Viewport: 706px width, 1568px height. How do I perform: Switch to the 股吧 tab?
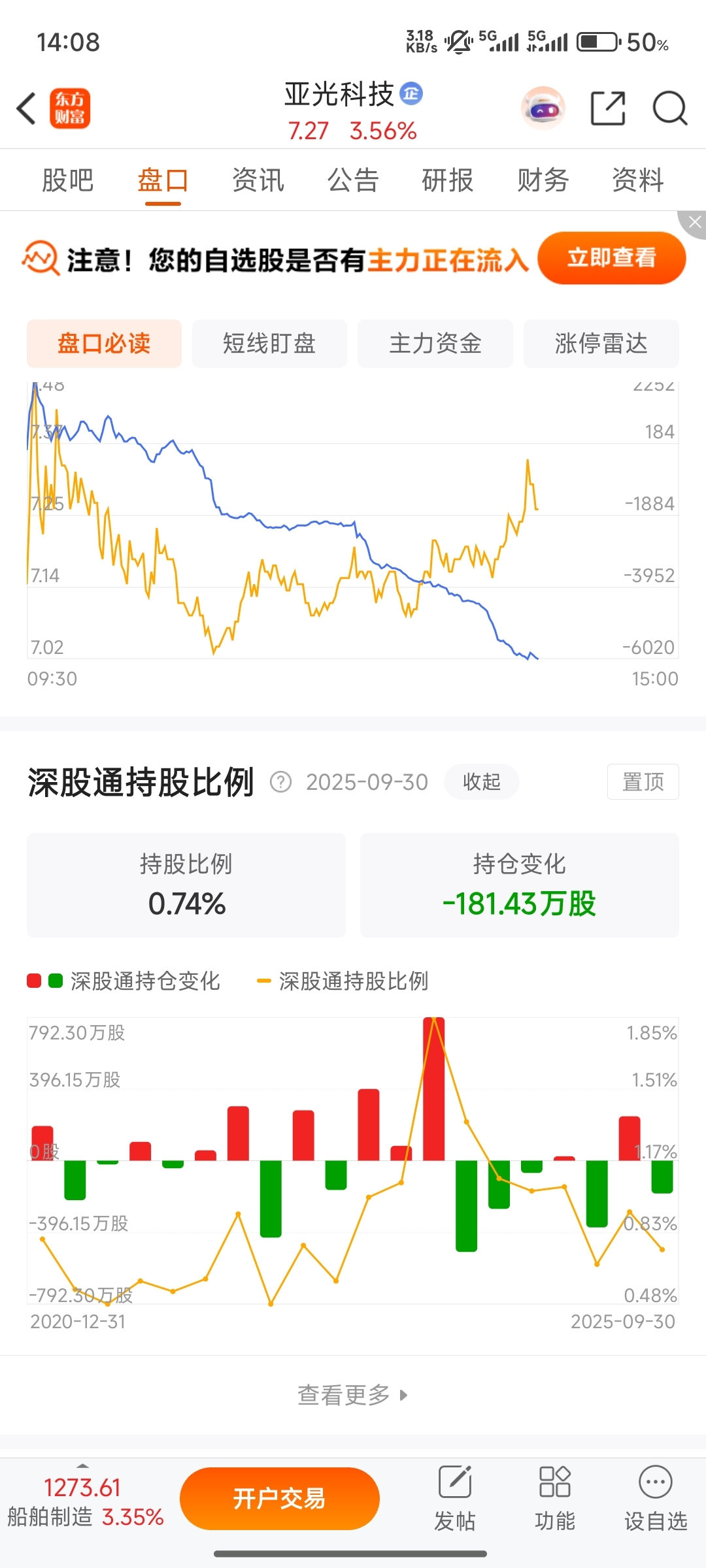(67, 180)
